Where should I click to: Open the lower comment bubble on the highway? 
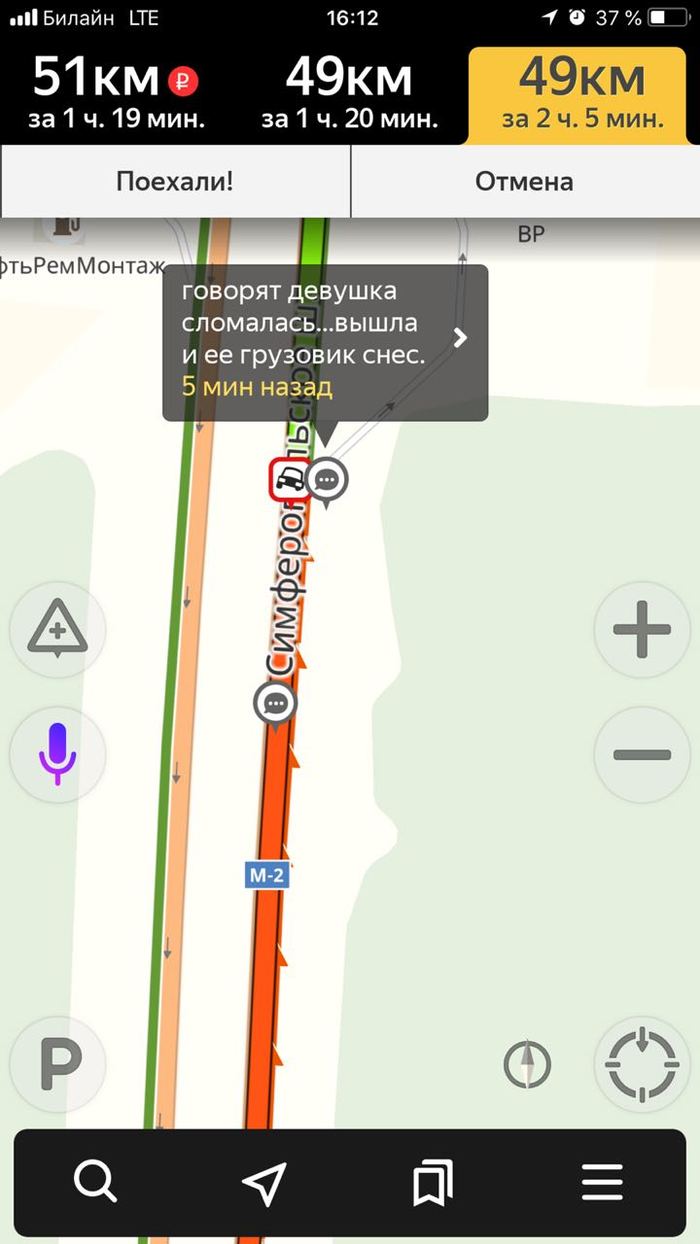coord(275,704)
